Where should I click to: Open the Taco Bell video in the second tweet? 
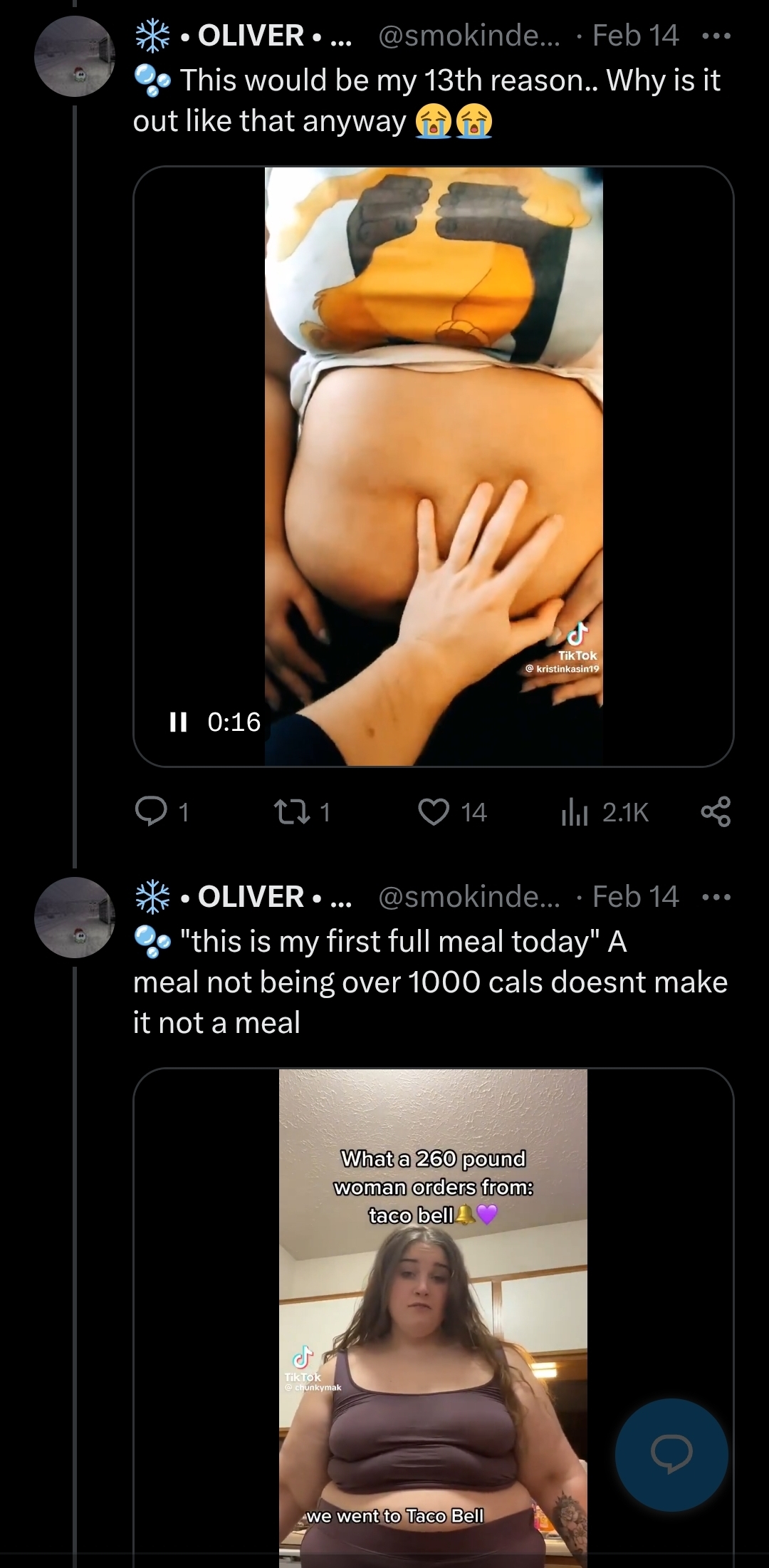click(433, 1318)
